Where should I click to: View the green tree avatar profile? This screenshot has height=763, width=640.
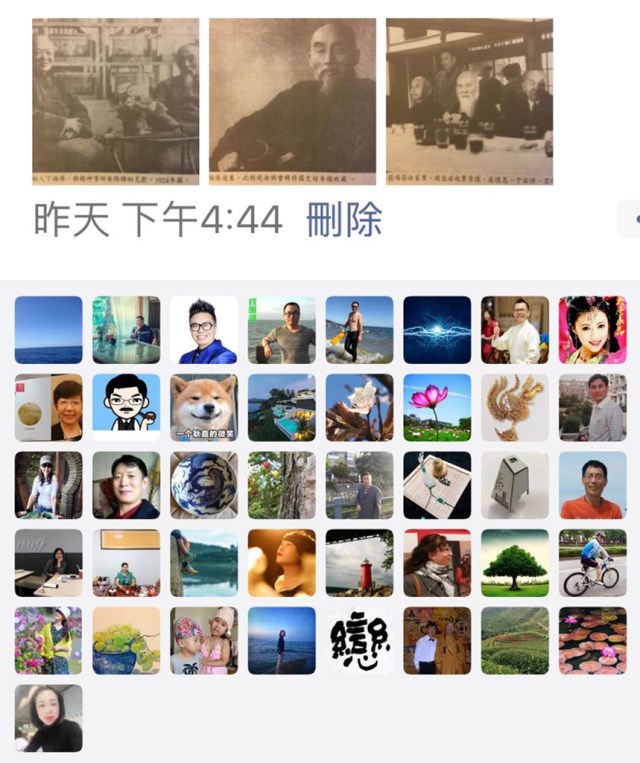click(515, 563)
